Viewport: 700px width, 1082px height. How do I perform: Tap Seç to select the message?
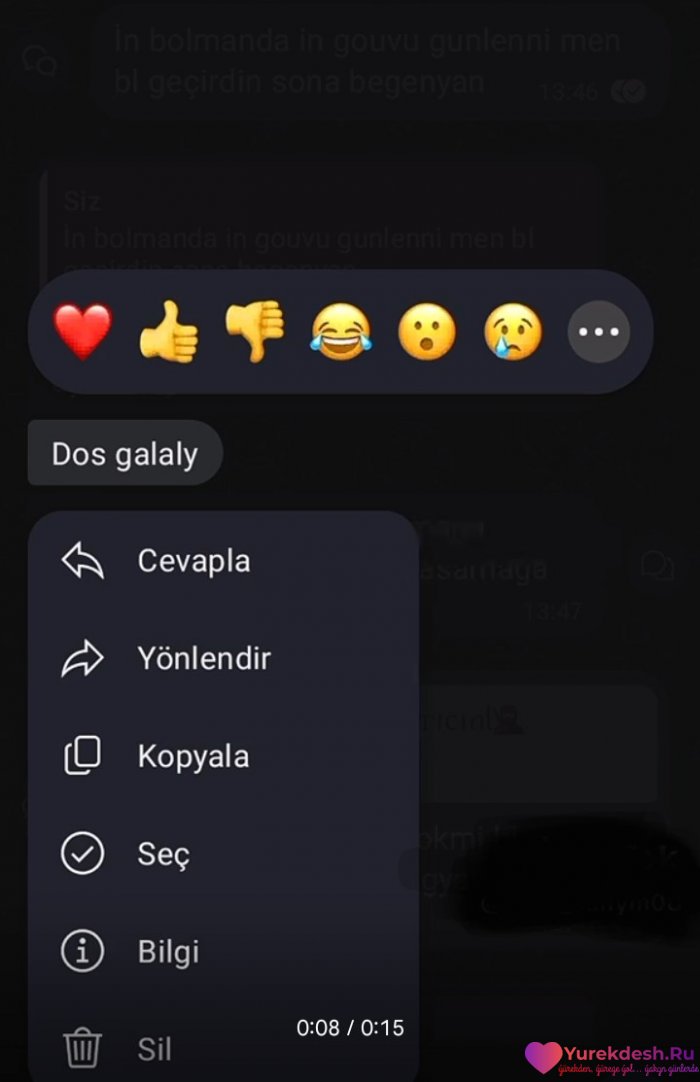point(163,855)
